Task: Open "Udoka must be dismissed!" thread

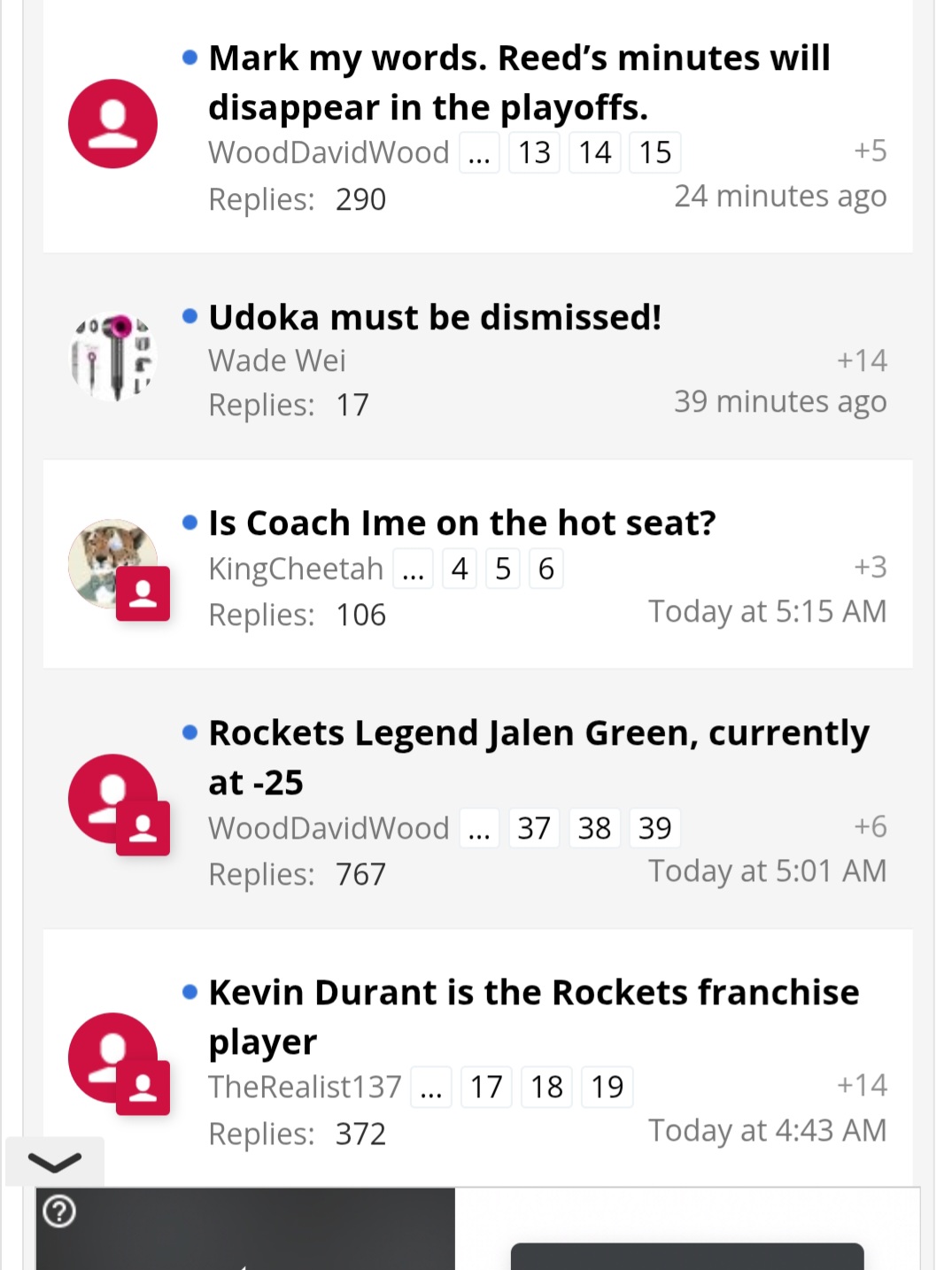Action: pos(435,317)
